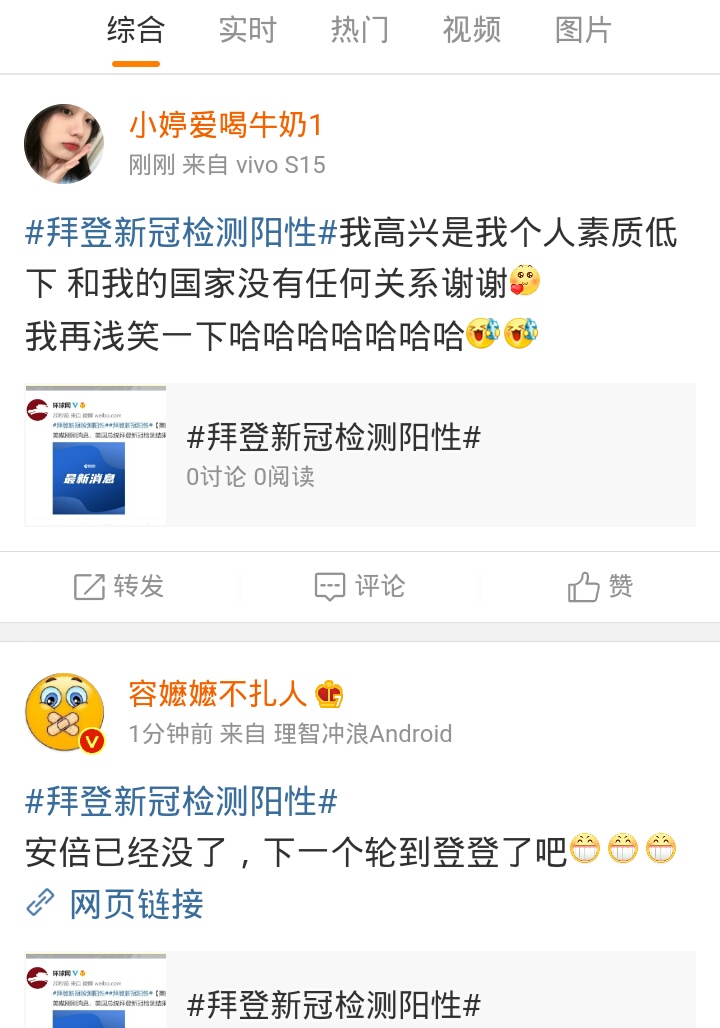Open topic card under 容嬷嬷不扎人's post

pos(360,1000)
